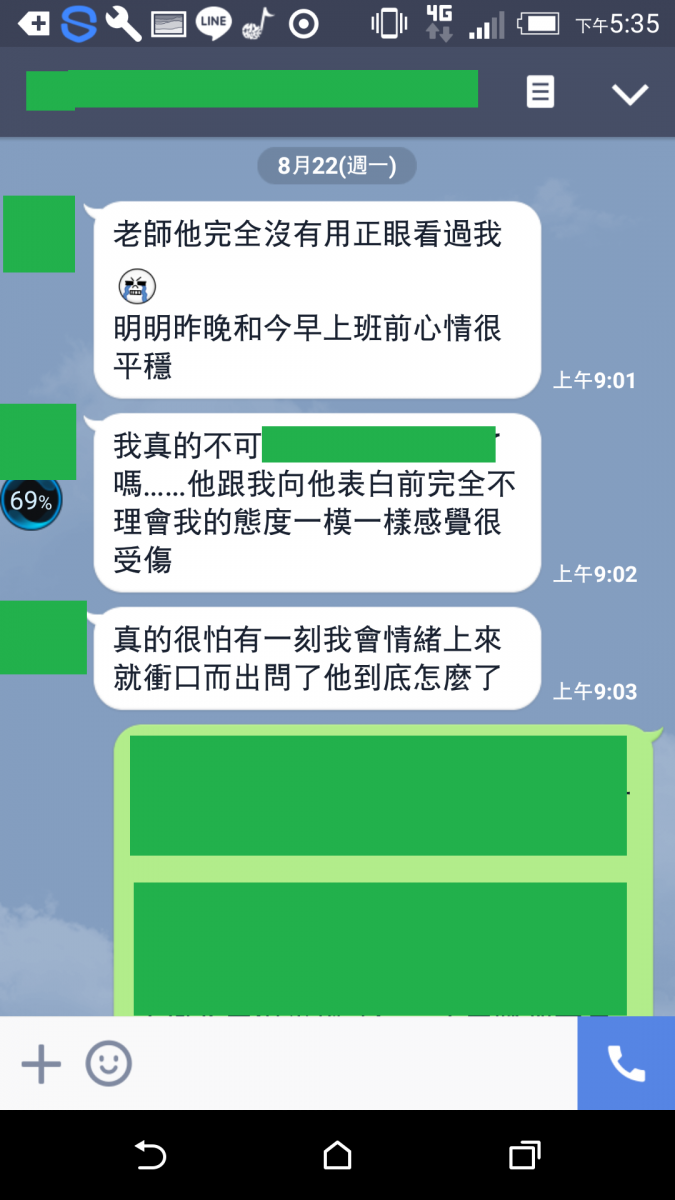The image size is (675, 1200).
Task: Go back with system back button
Action: pyautogui.click(x=150, y=1156)
